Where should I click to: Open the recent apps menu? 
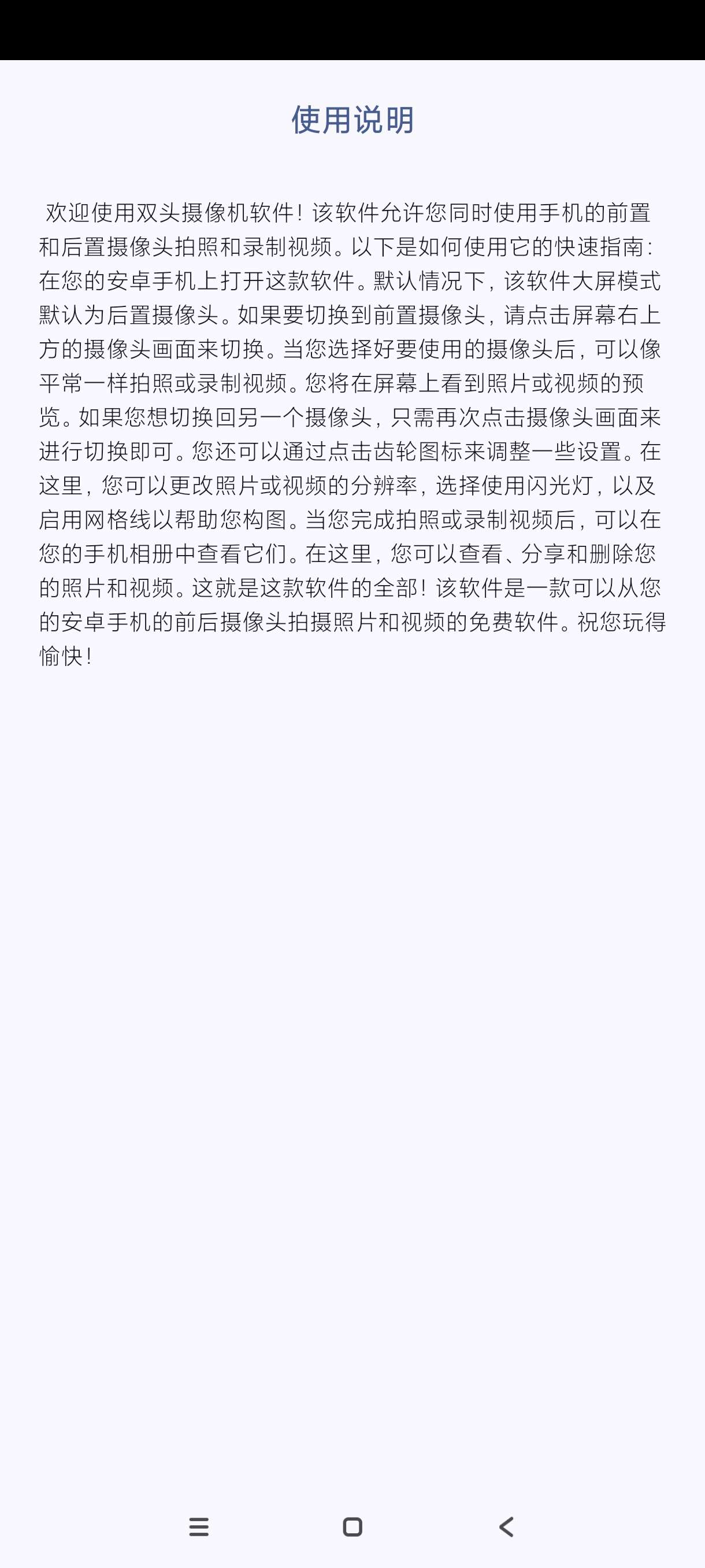coord(199,1526)
